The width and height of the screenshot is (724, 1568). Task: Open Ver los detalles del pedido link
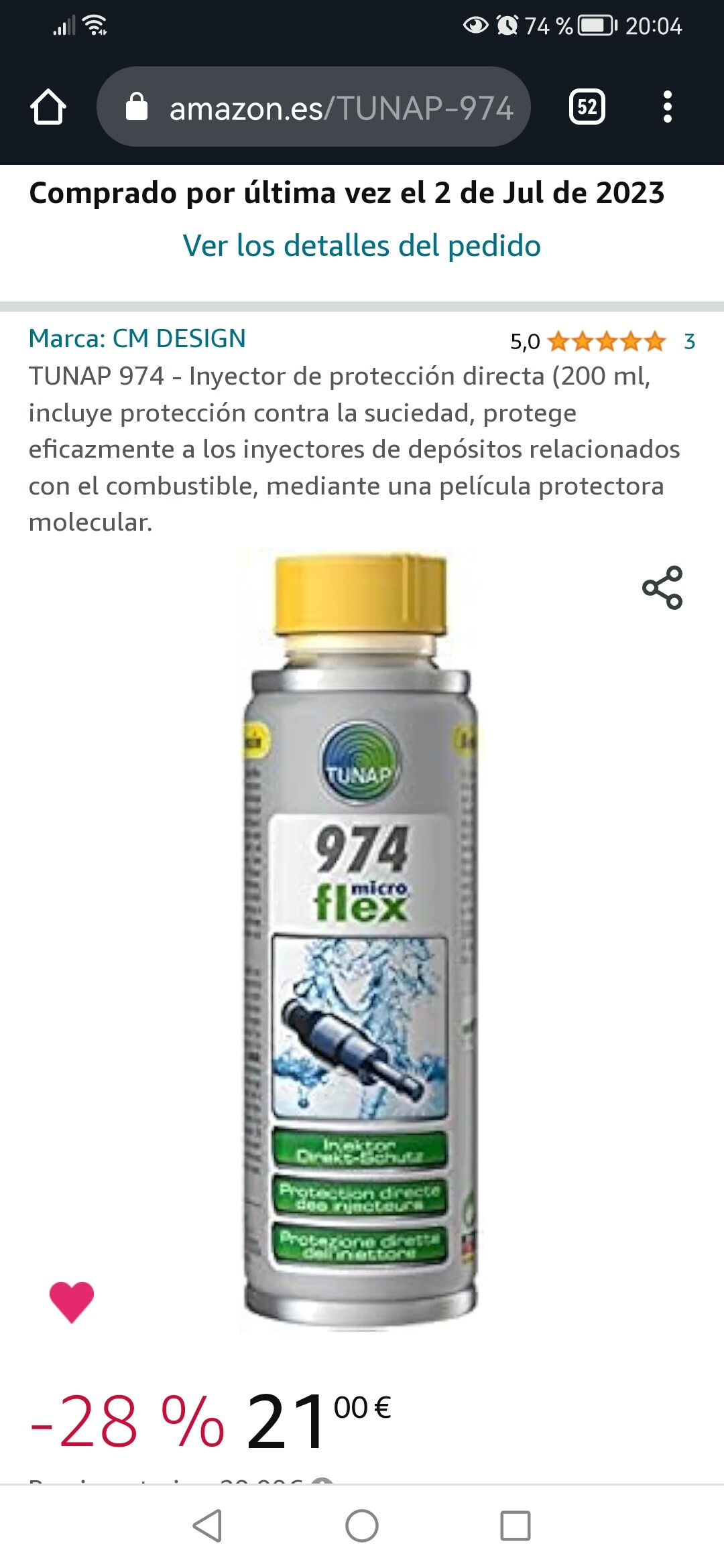362,246
